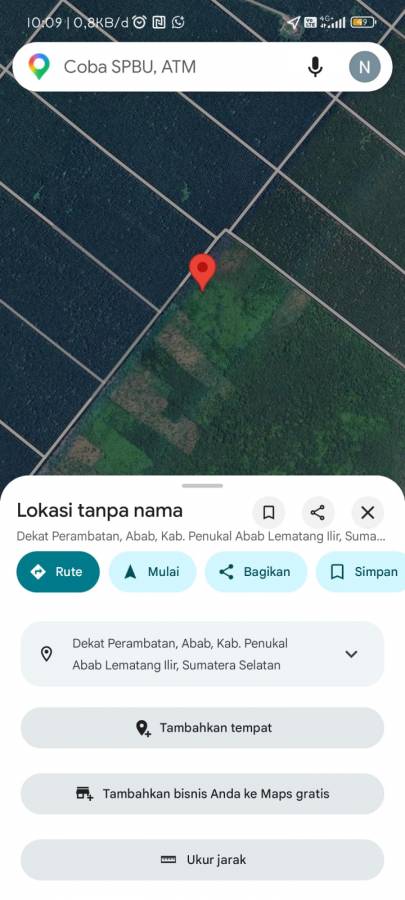Tap the Simpan chip
The image size is (405, 900).
click(x=361, y=572)
